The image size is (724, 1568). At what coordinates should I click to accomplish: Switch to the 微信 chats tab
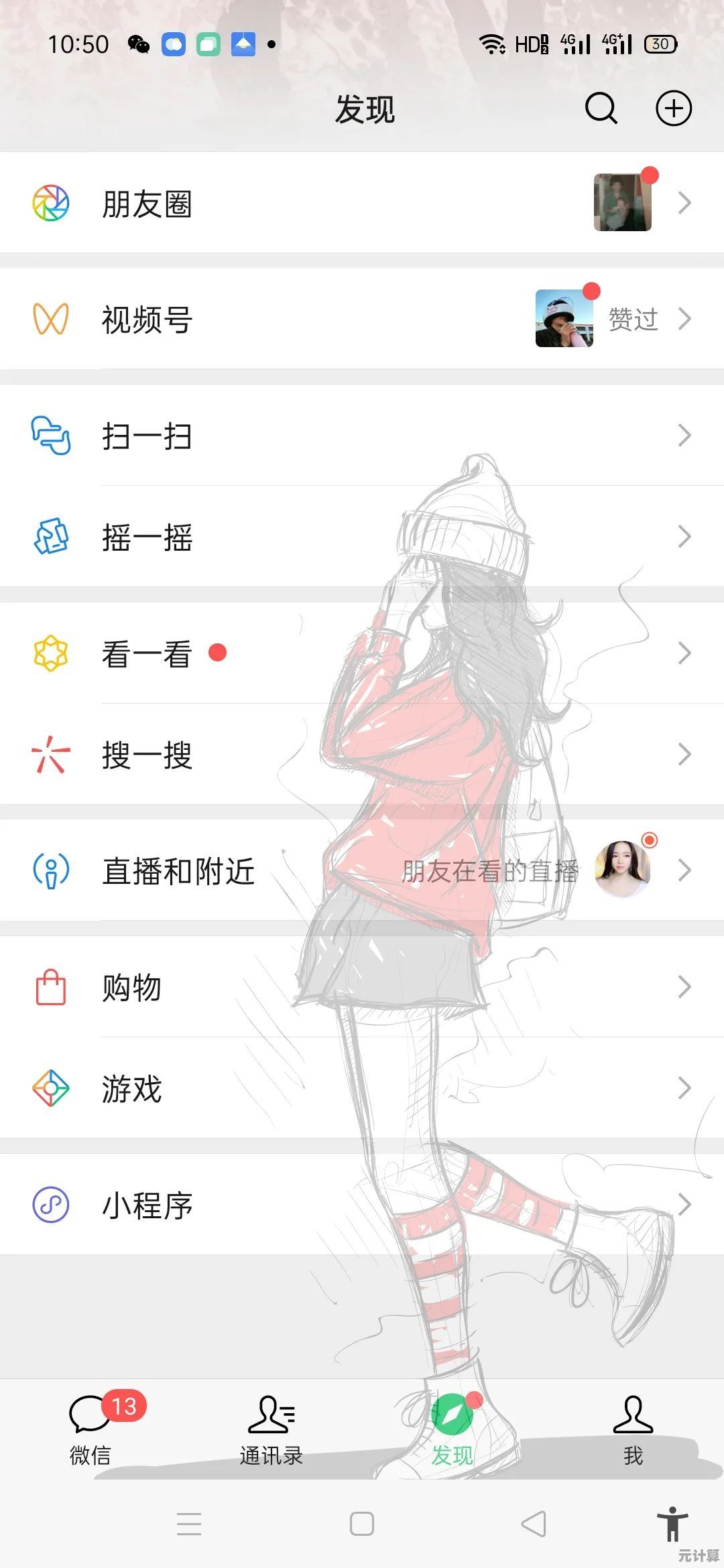[90, 1427]
